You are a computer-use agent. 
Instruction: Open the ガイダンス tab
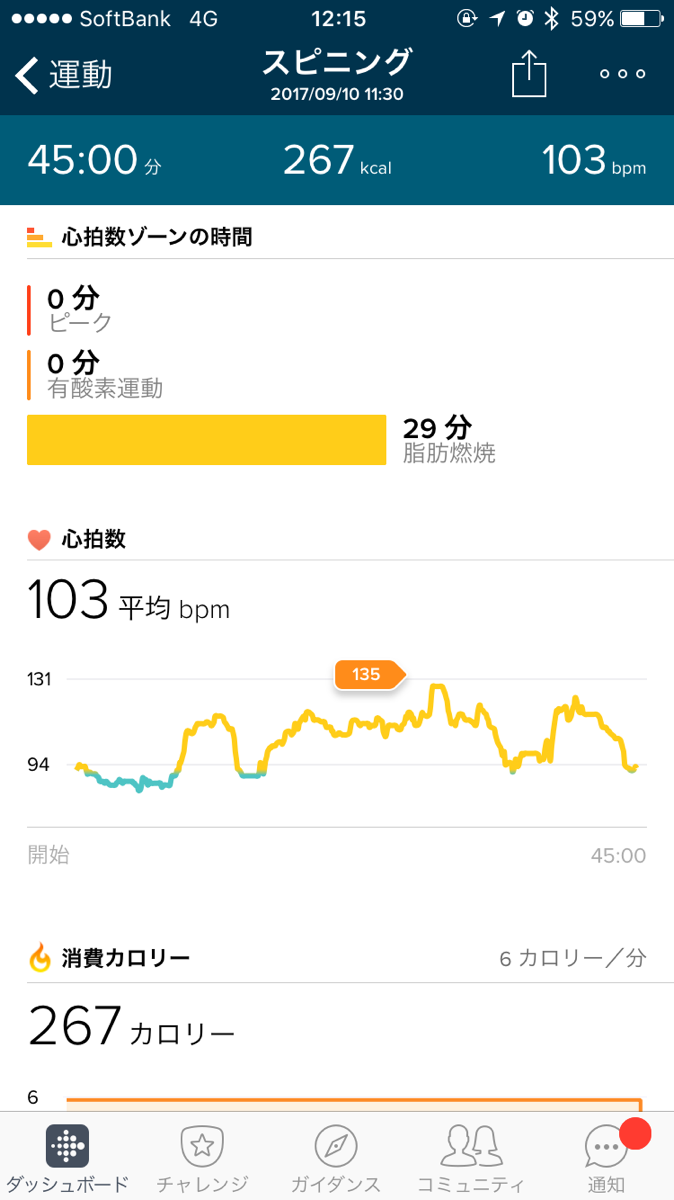pyautogui.click(x=336, y=1158)
